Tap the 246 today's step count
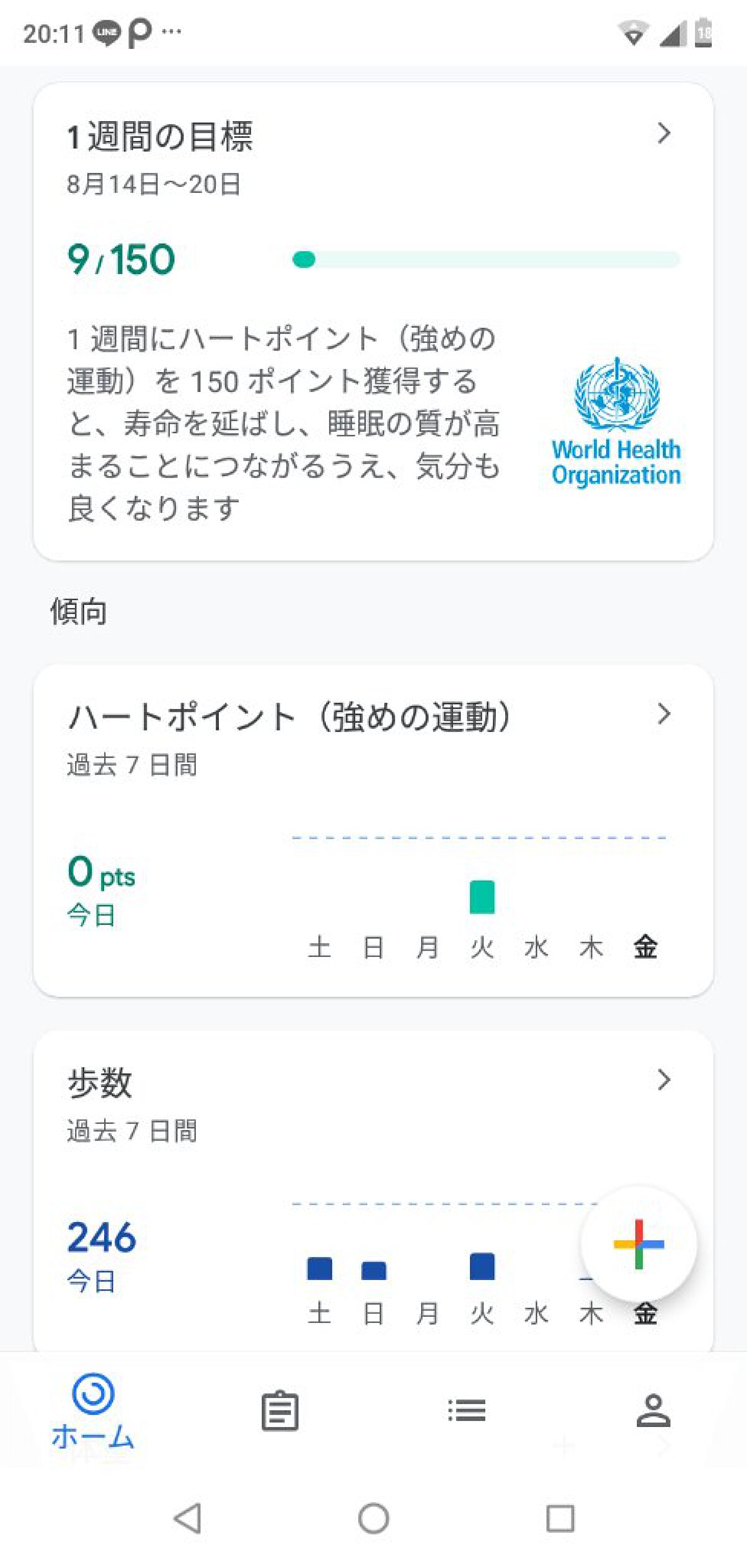Viewport: 747px width, 1568px height. pyautogui.click(x=101, y=1236)
